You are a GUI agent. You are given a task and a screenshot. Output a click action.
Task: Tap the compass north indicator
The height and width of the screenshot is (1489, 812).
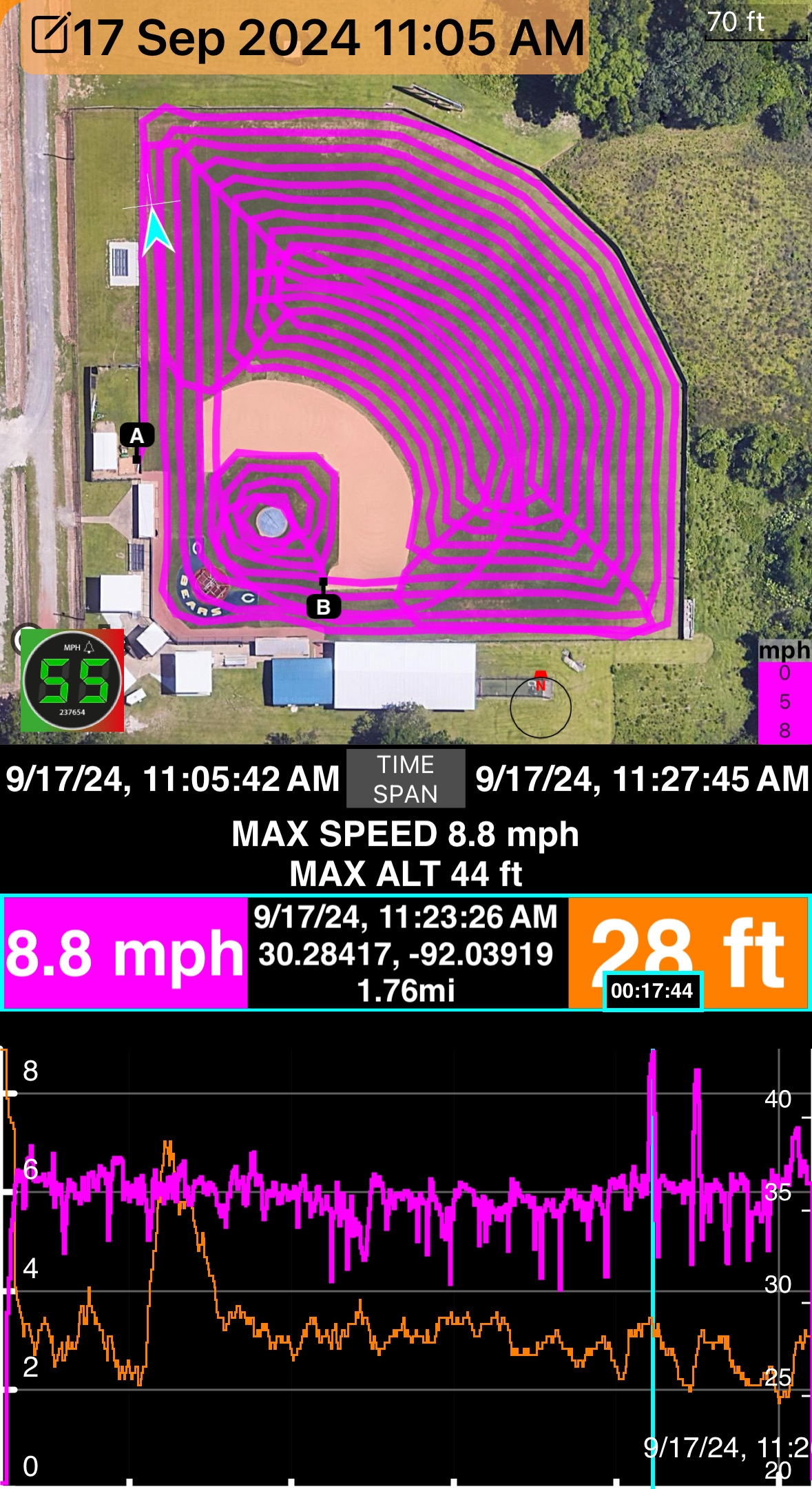541,706
